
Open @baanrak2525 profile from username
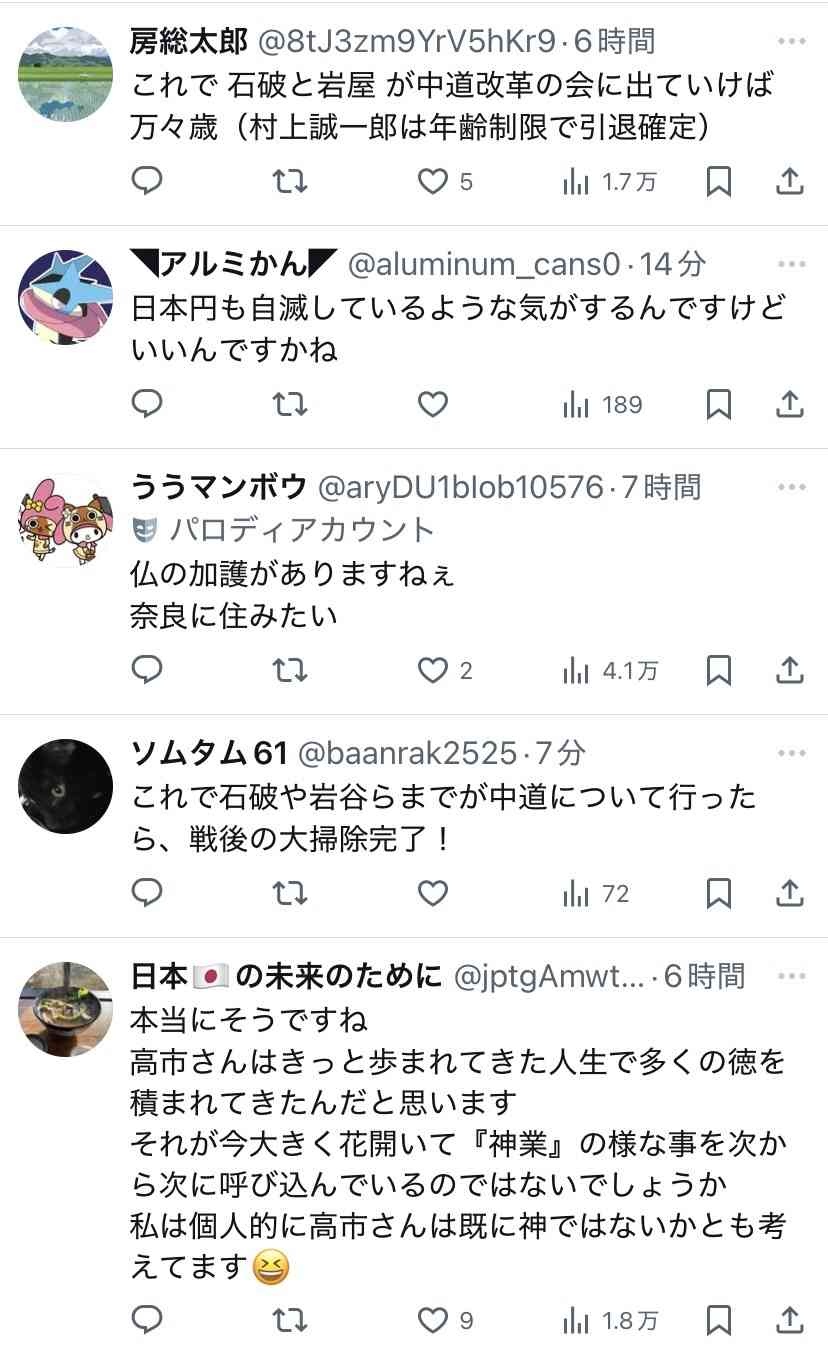click(408, 753)
